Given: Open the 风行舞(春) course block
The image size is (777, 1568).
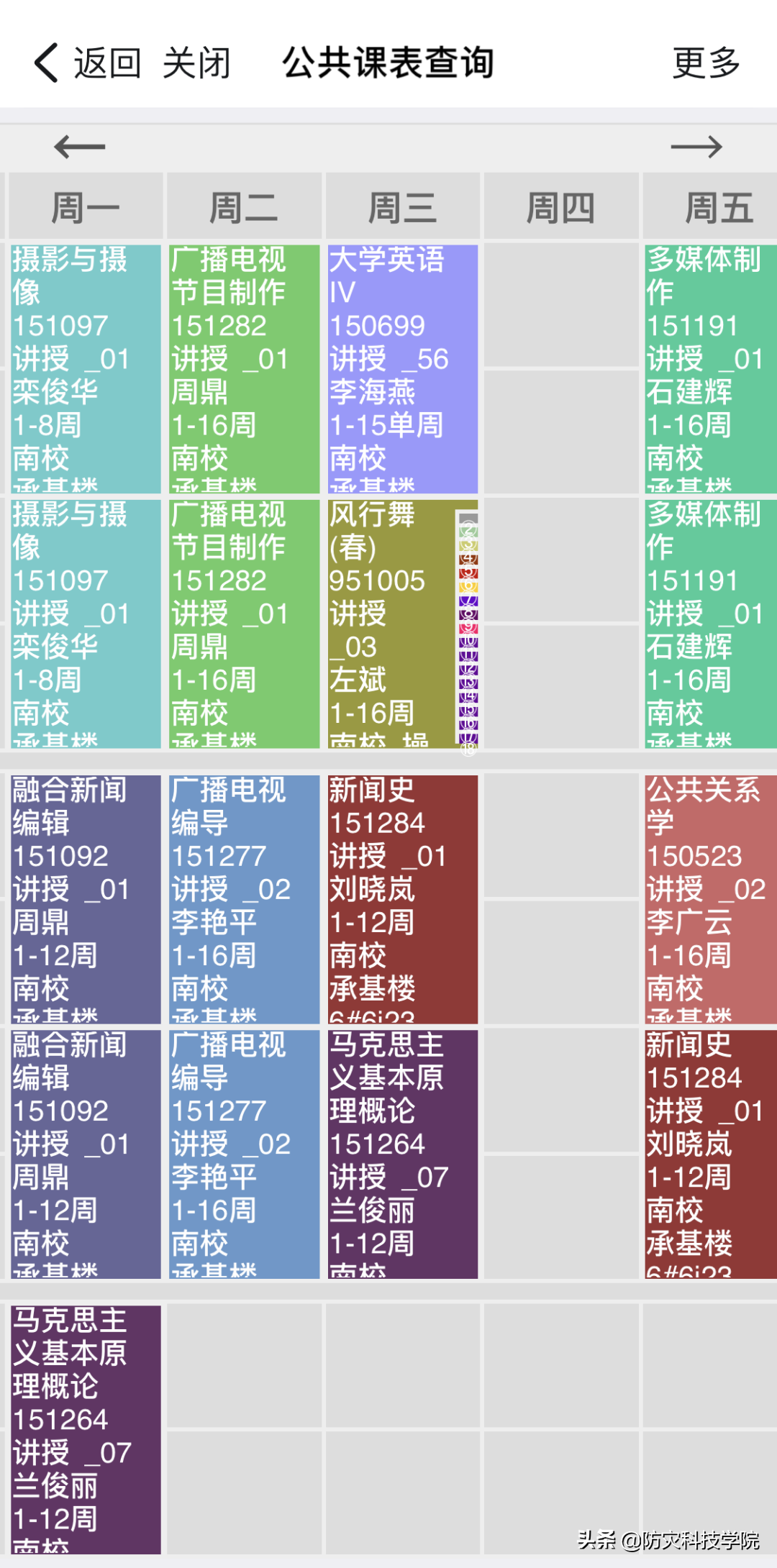Looking at the screenshot, I should (x=403, y=624).
